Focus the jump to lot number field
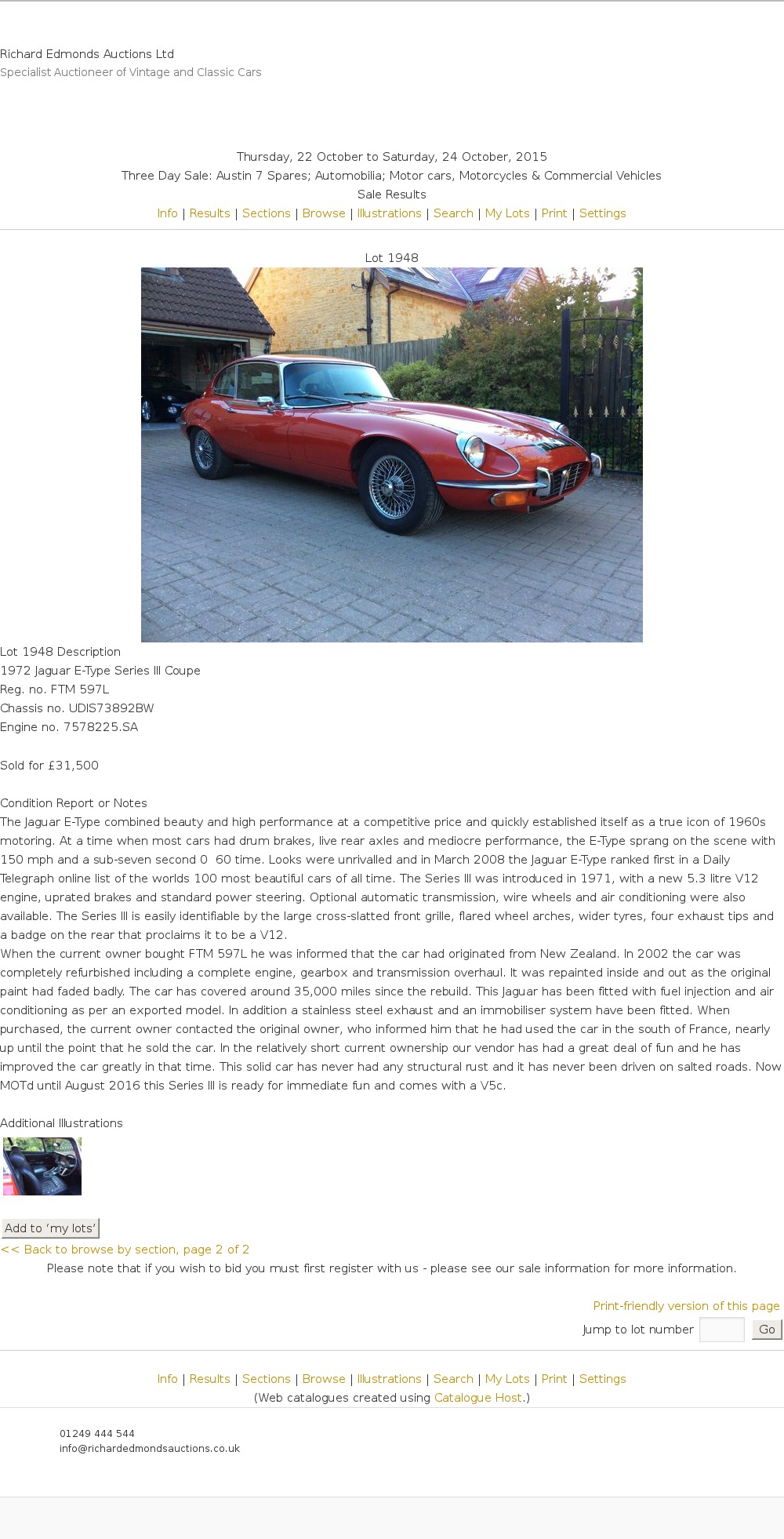 [x=721, y=1330]
